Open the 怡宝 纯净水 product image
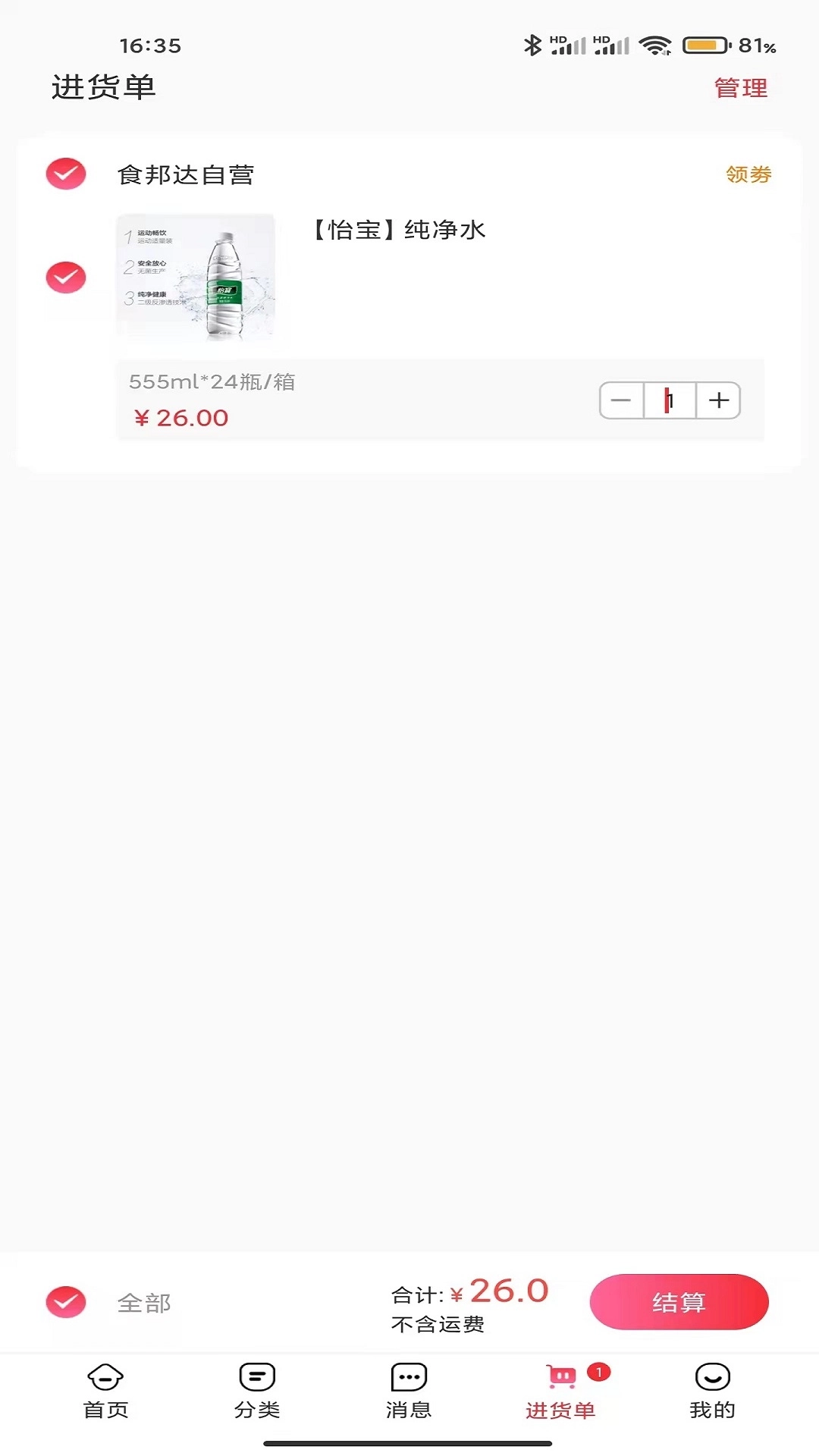819x1456 pixels. click(196, 276)
